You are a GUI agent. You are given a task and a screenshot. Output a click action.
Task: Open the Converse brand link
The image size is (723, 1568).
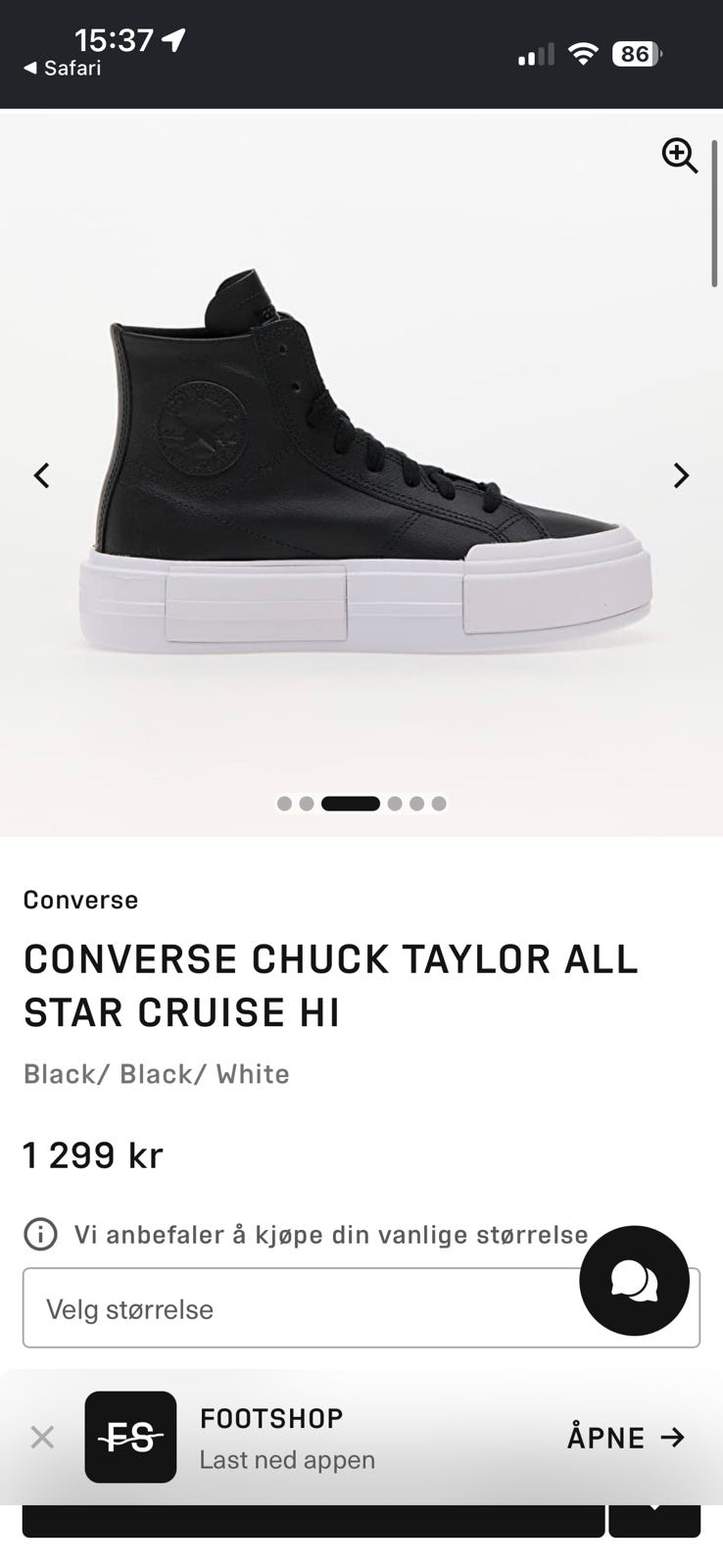pos(80,900)
